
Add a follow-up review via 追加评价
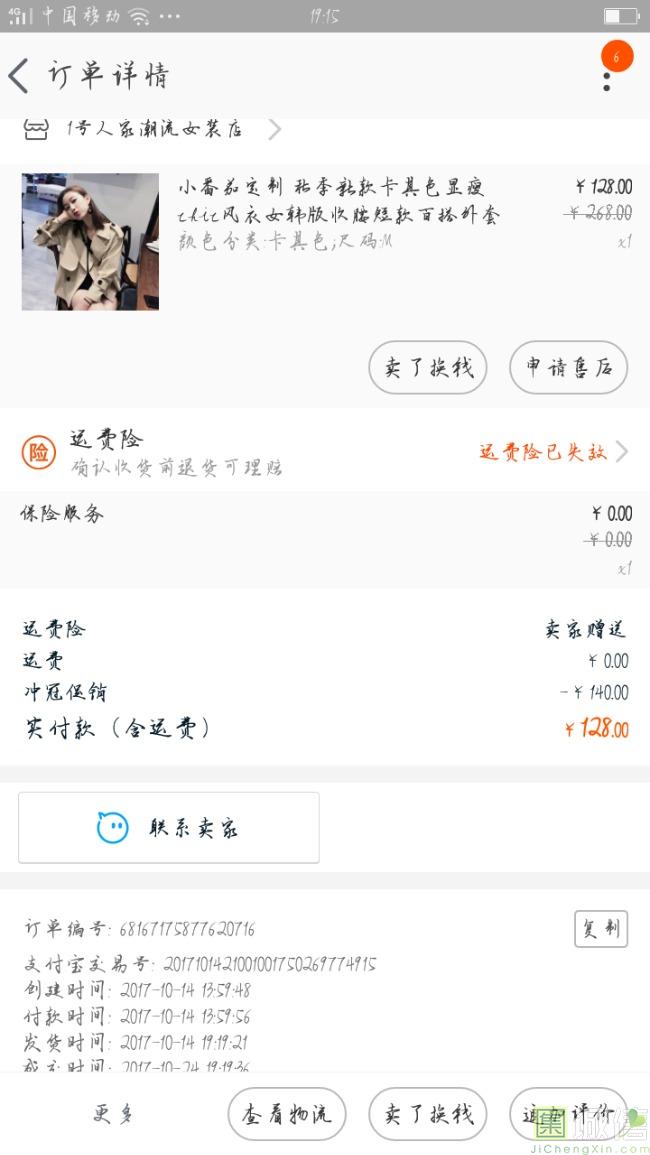pos(567,1113)
